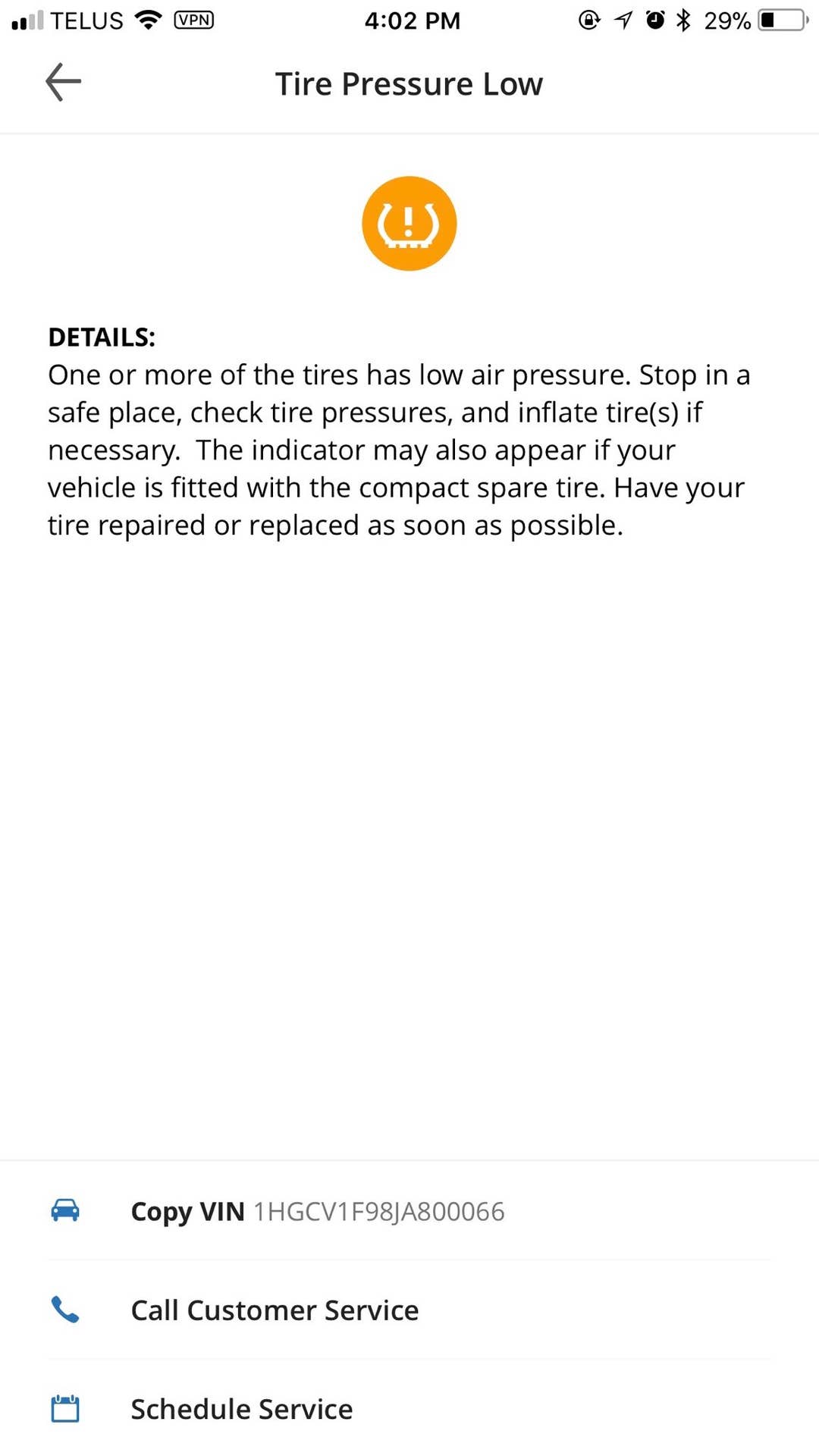The width and height of the screenshot is (819, 1456).
Task: Open Schedule Service
Action: [x=241, y=1409]
